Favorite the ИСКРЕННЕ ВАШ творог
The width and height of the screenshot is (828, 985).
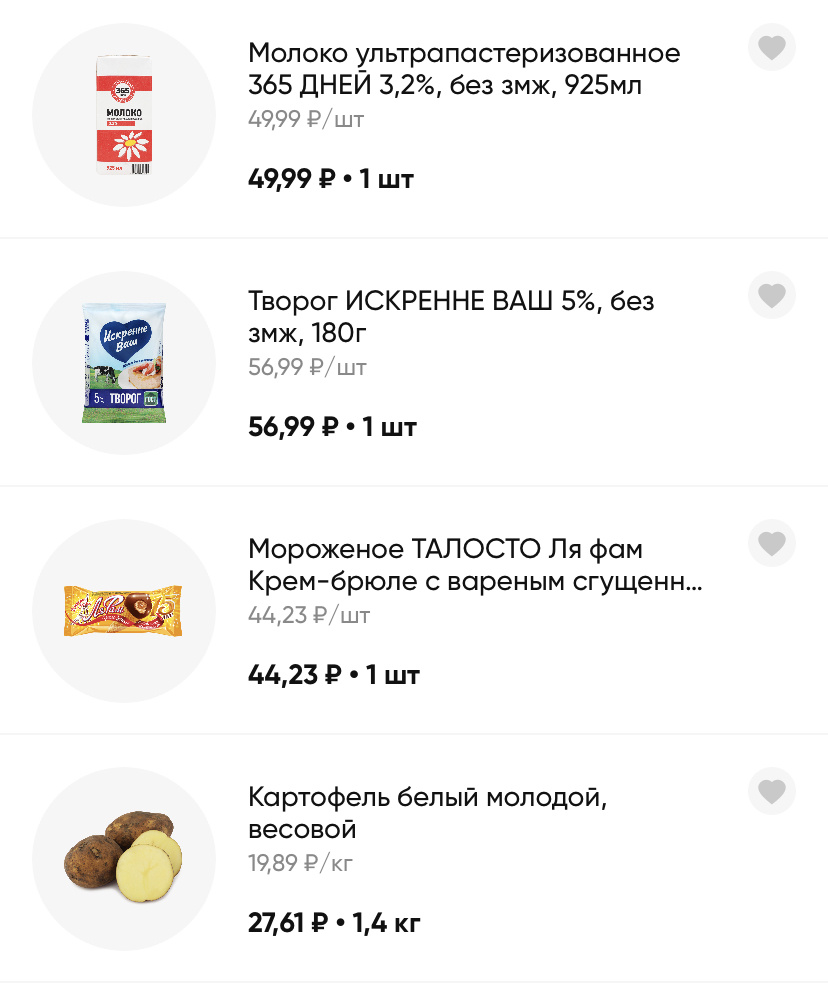click(x=771, y=295)
